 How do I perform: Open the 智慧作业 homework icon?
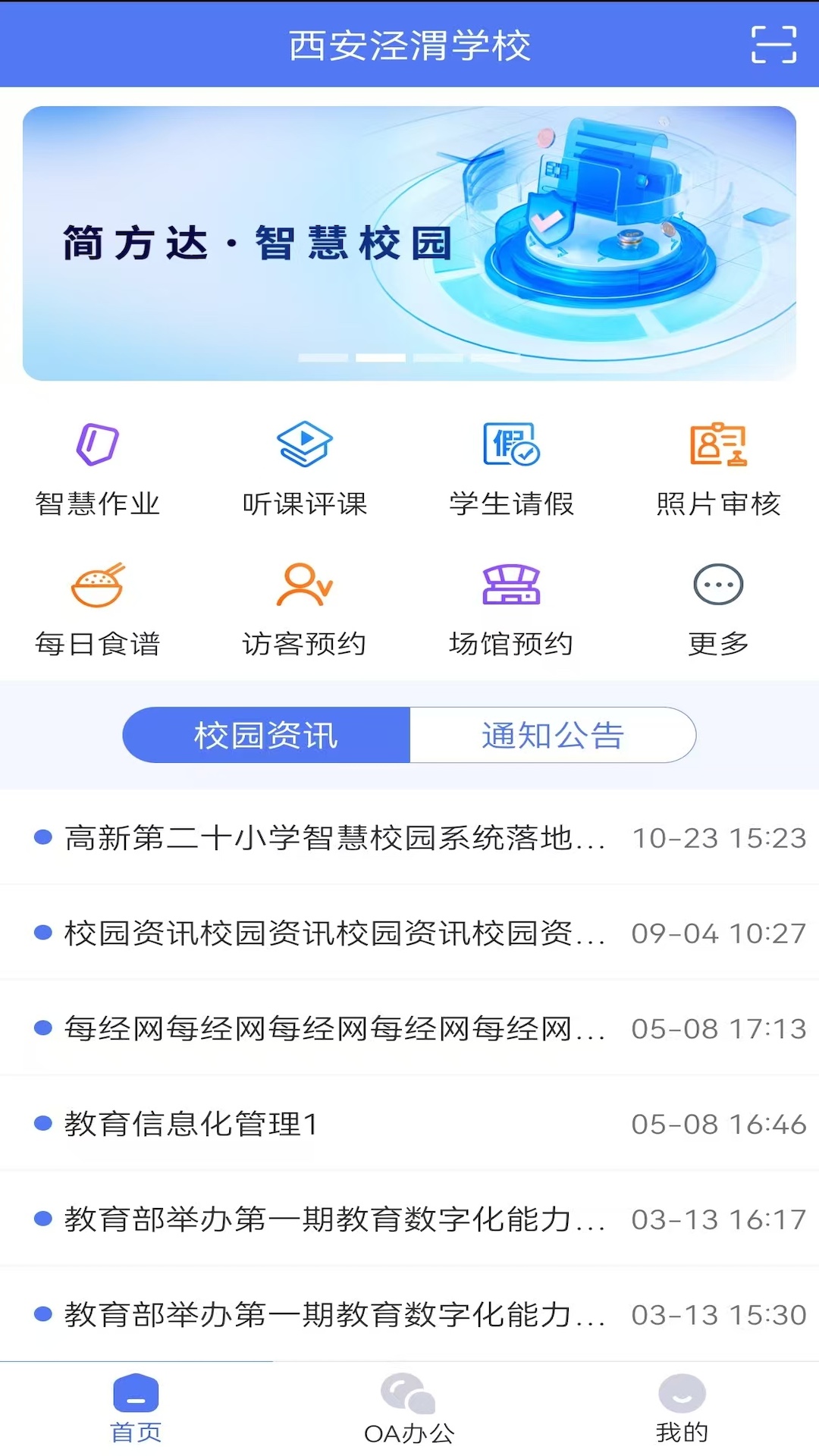(x=99, y=464)
